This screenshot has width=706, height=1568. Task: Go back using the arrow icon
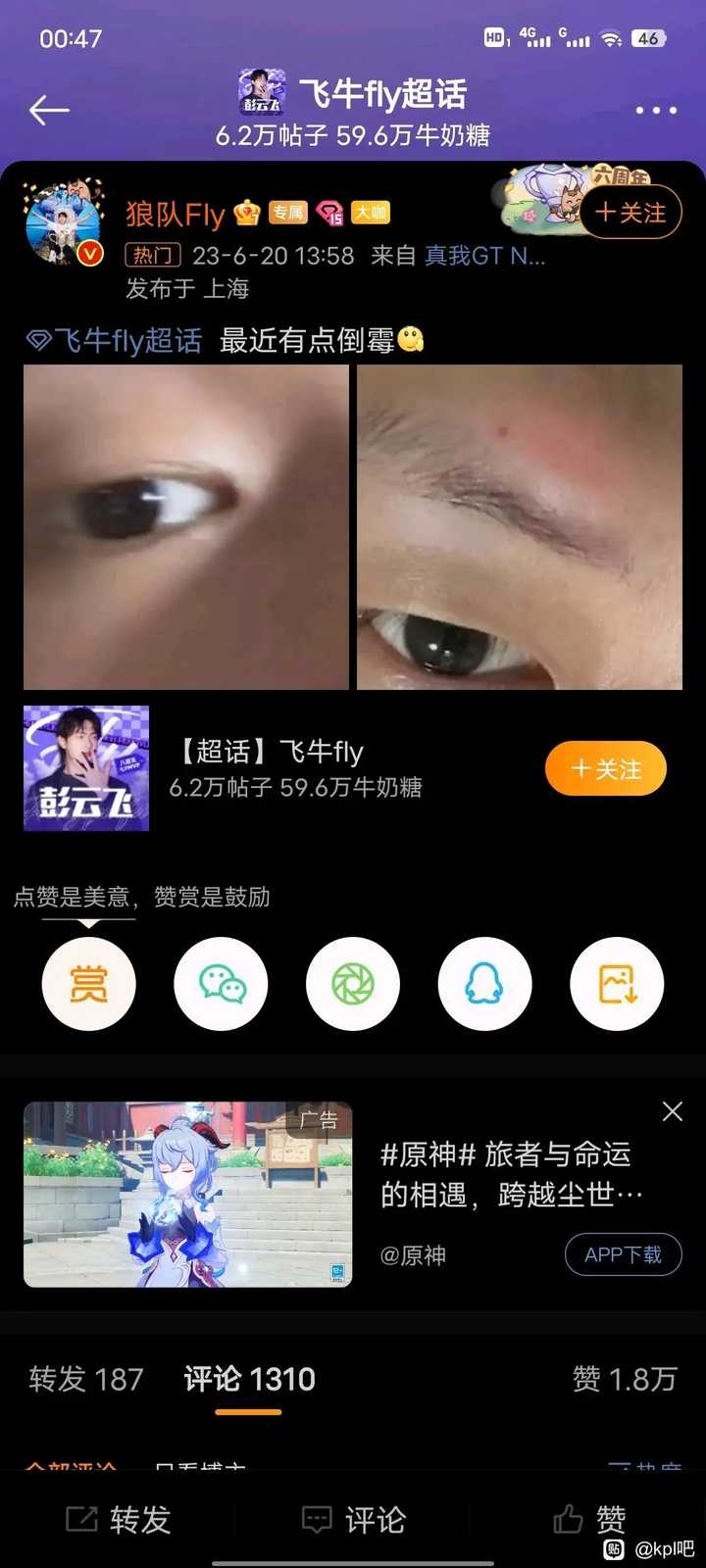[49, 111]
